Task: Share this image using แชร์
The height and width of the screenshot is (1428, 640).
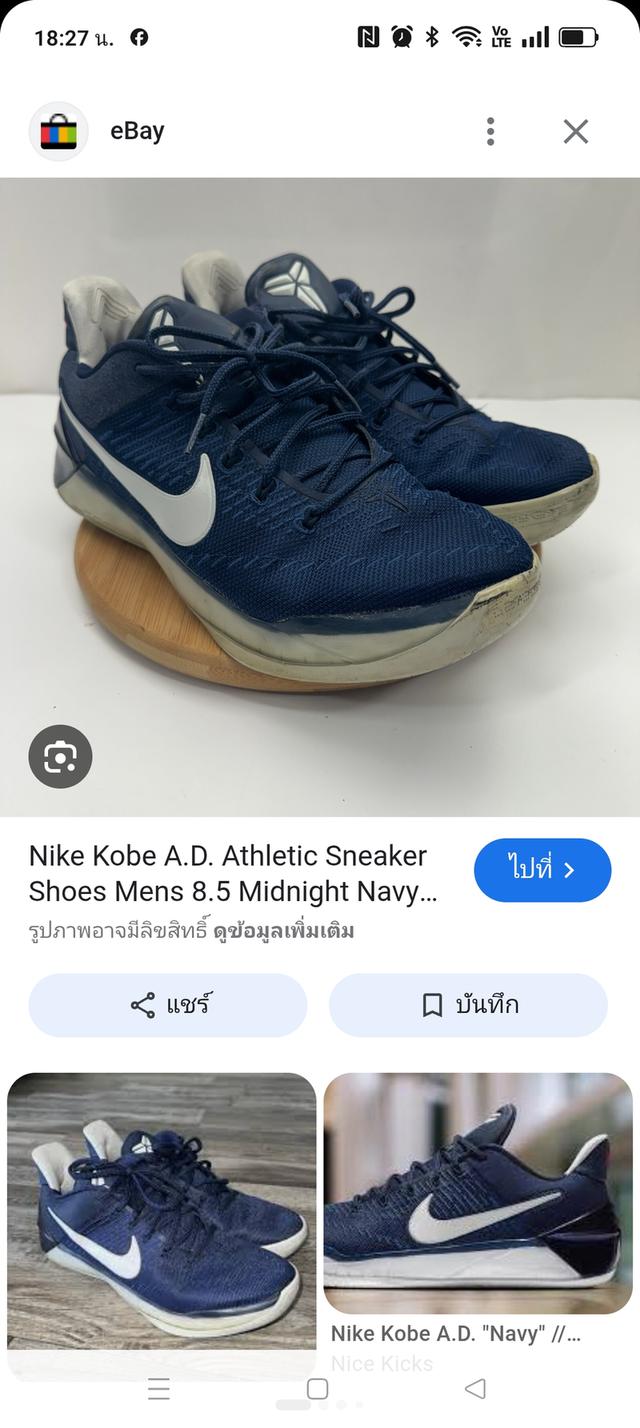Action: pyautogui.click(x=168, y=1005)
